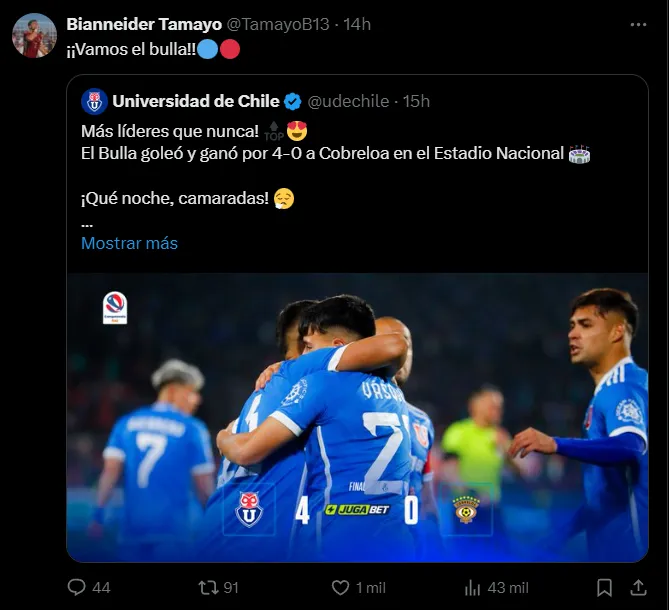Repost Bianneider Tamayo's post
Viewport: 669px width, 610px height.
click(208, 587)
